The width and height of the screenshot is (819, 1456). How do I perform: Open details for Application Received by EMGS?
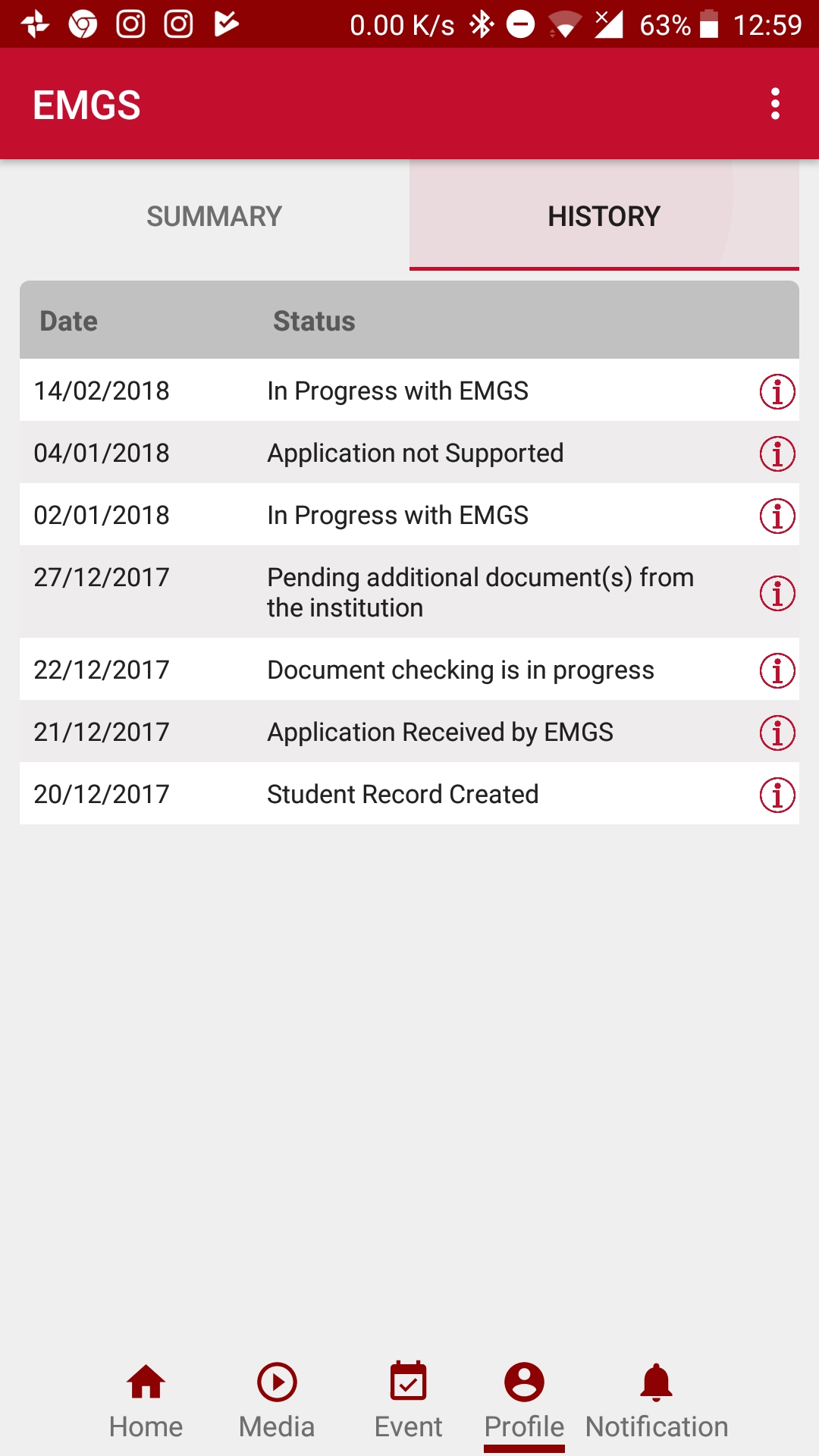click(777, 733)
